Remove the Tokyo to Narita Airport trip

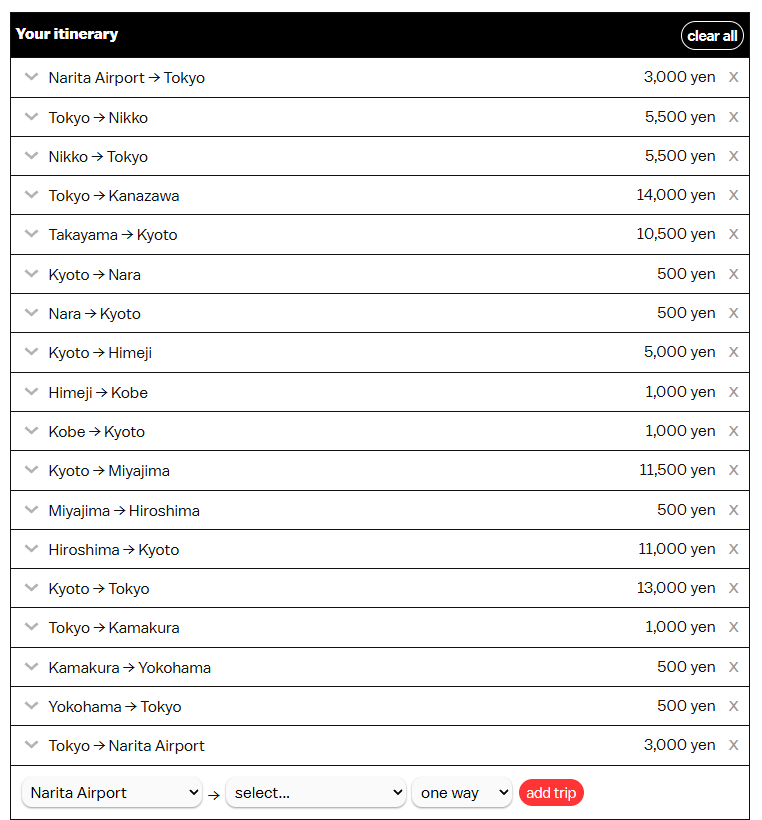733,745
